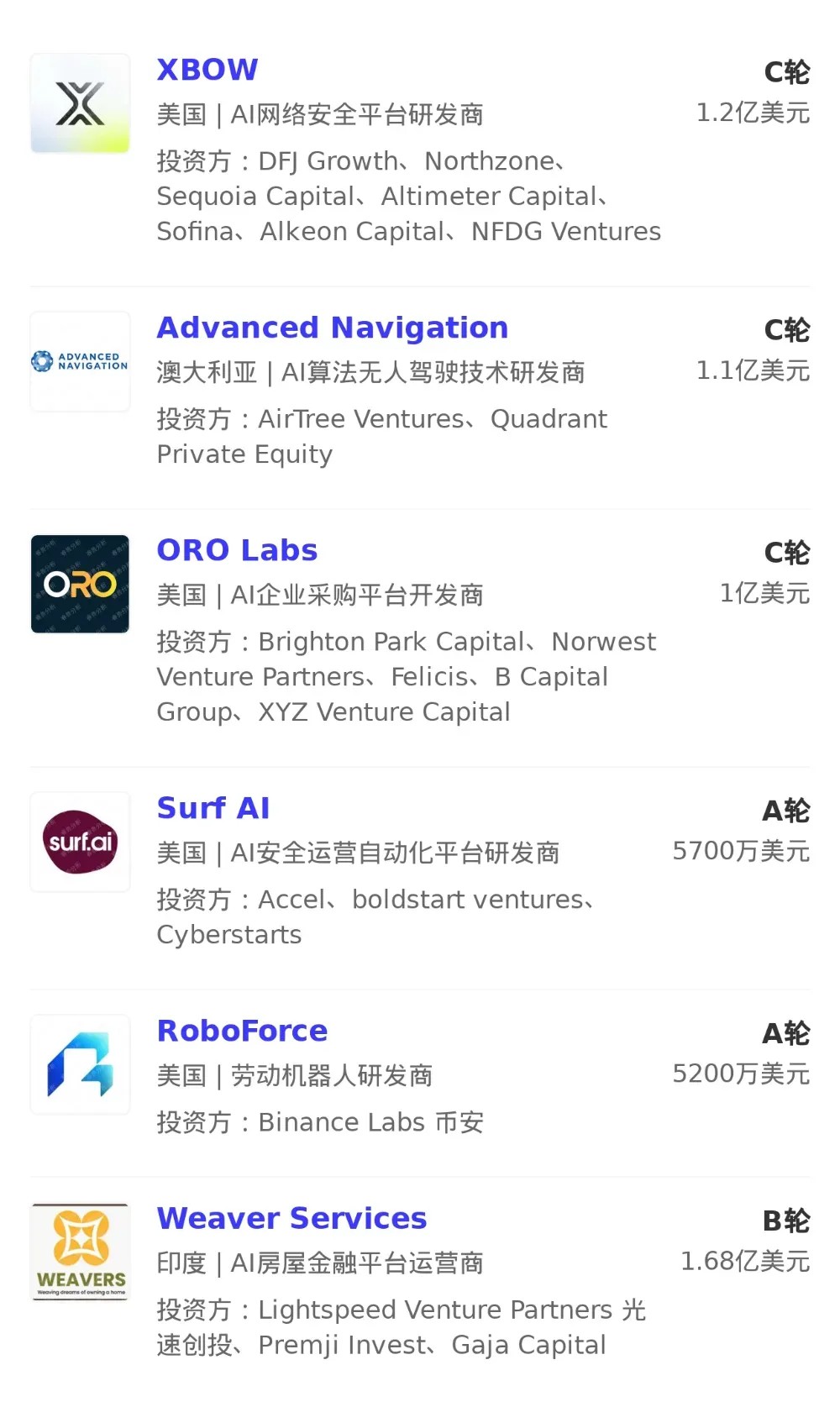The width and height of the screenshot is (840, 1428).
Task: Open the ORO Labs entry
Action: pos(237,550)
